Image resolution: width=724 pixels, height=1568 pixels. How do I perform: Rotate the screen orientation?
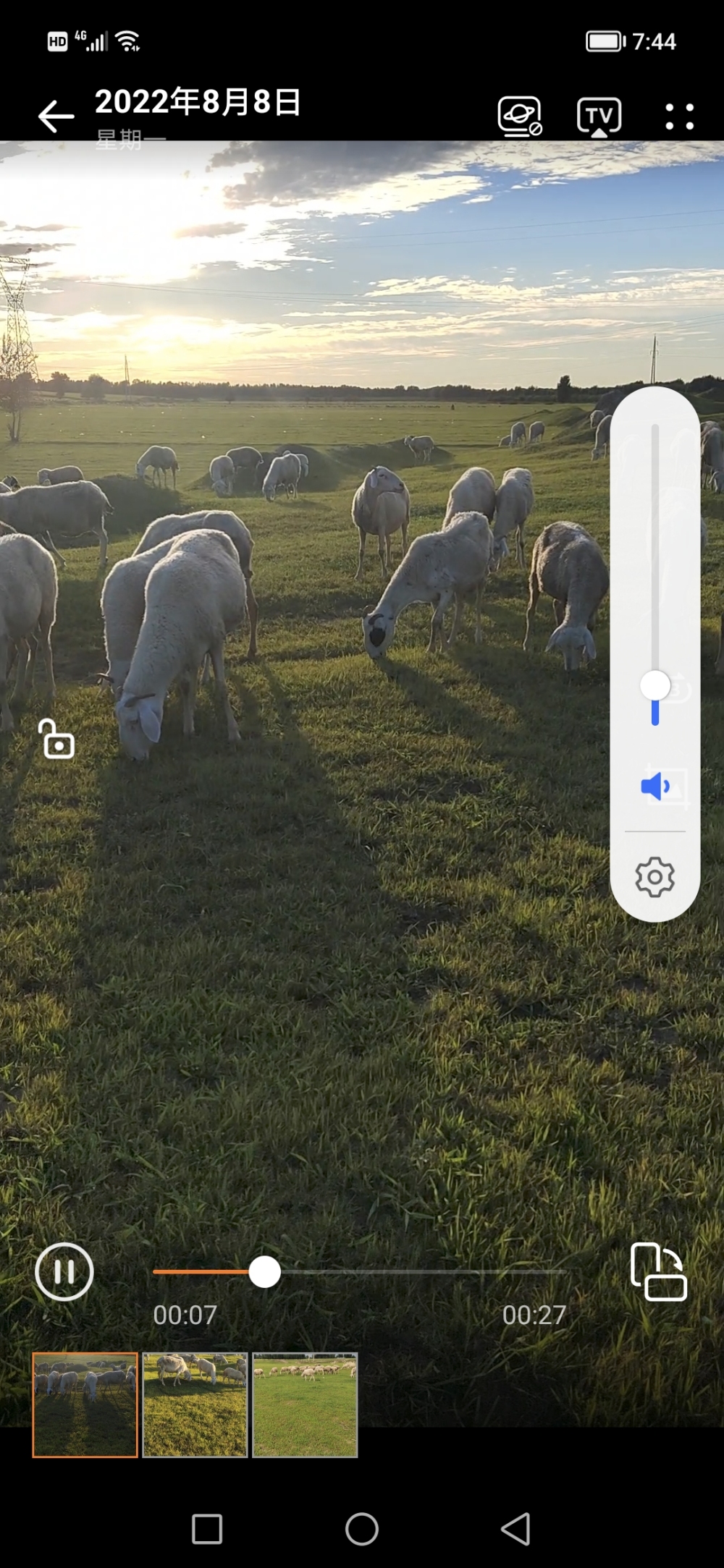point(658,1271)
